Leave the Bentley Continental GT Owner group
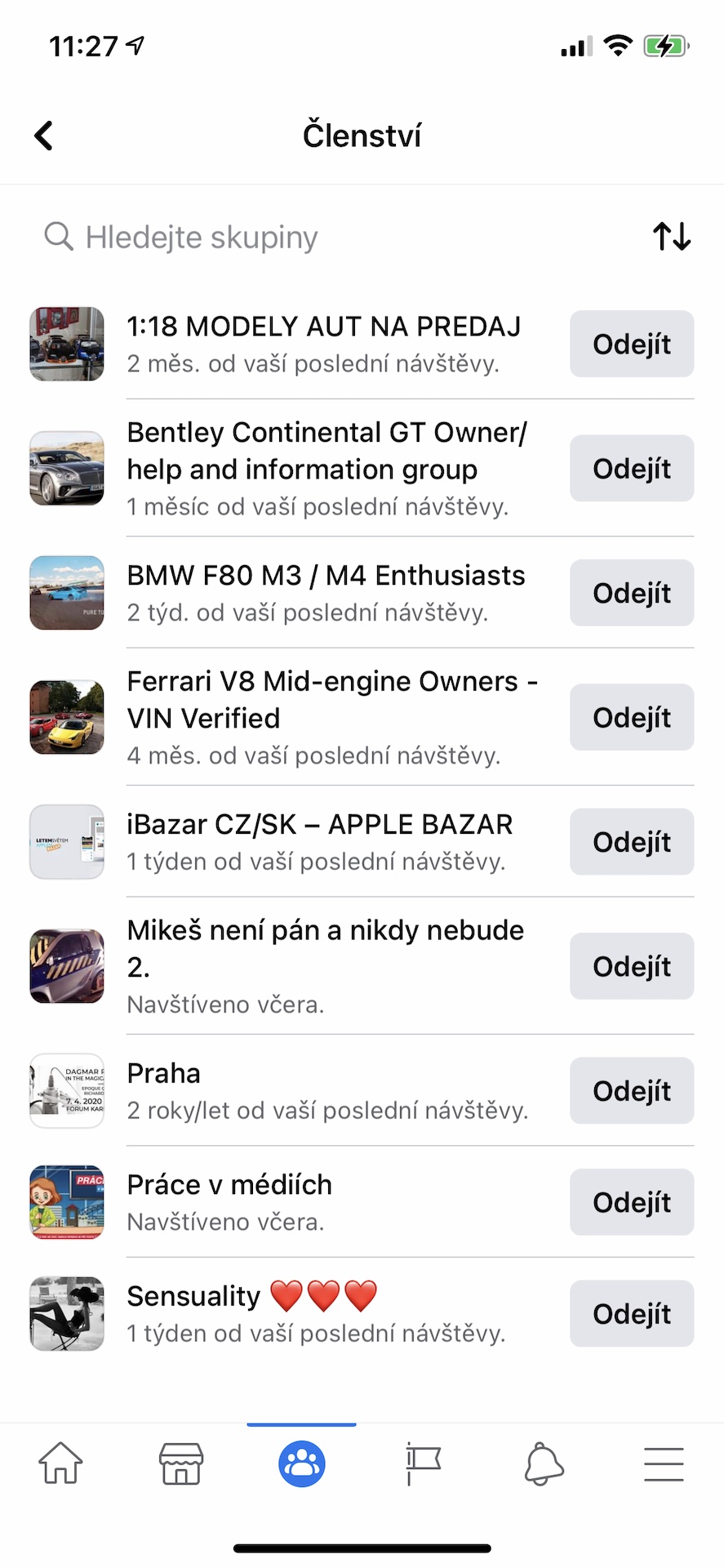This screenshot has width=724, height=1568. (x=631, y=468)
